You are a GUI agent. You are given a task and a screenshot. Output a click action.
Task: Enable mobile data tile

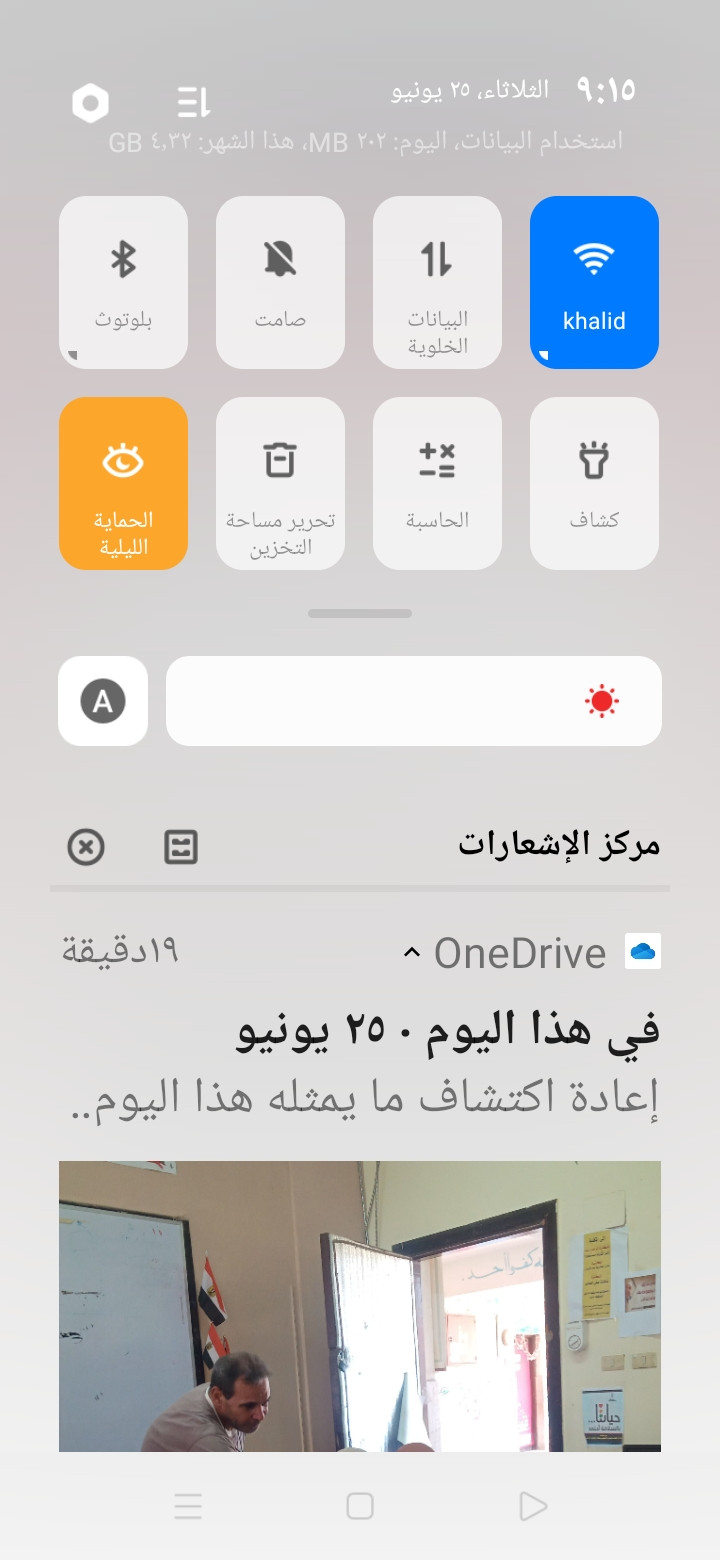pos(437,282)
